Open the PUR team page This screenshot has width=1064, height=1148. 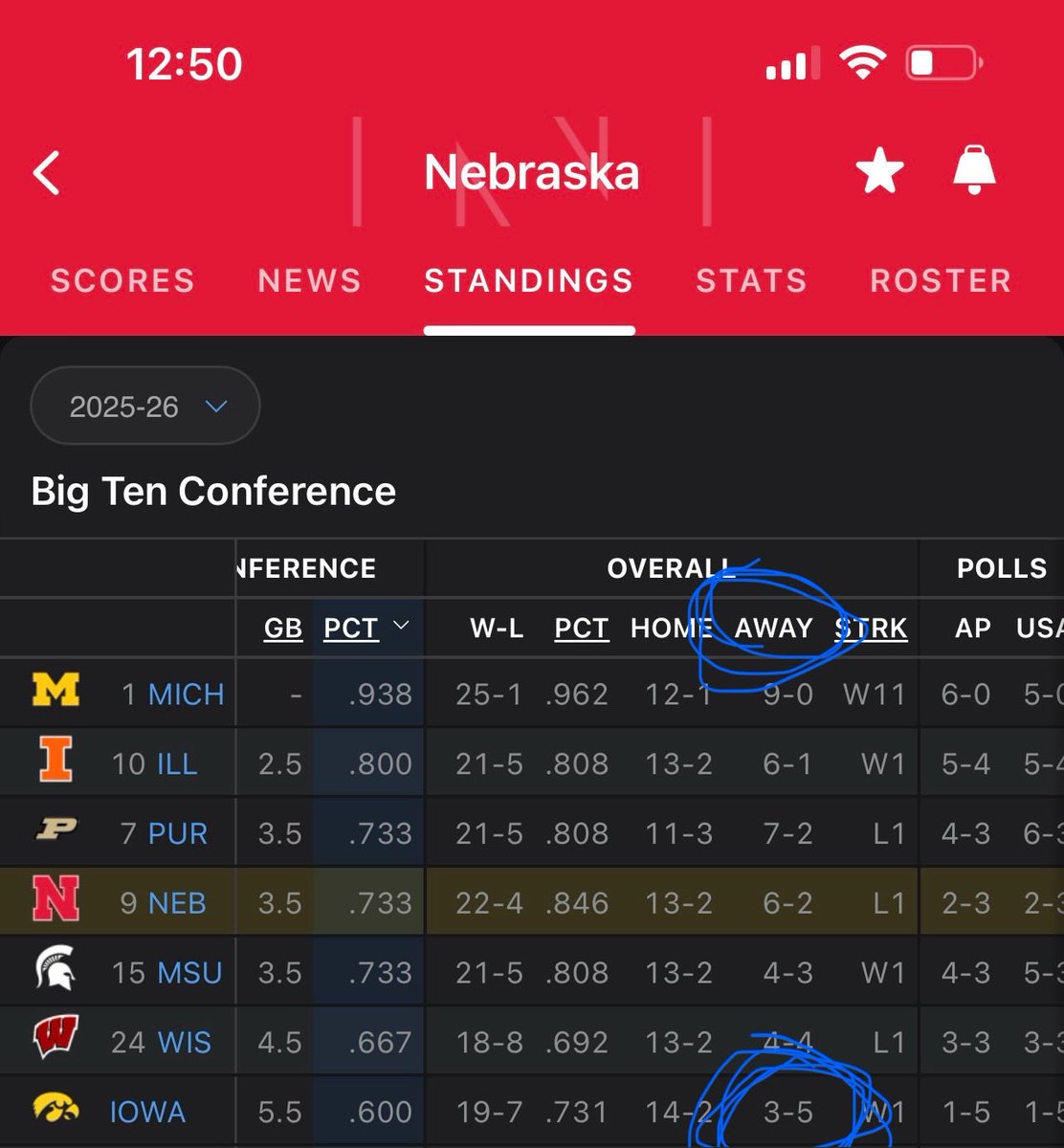coord(177,833)
